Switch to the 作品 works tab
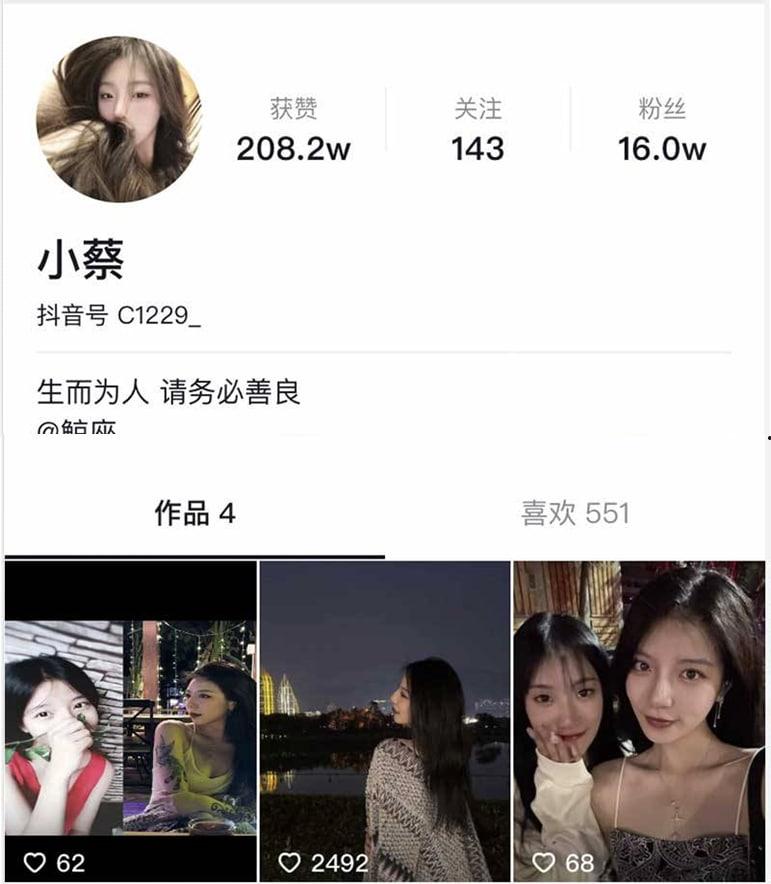This screenshot has height=884, width=771. point(193,510)
